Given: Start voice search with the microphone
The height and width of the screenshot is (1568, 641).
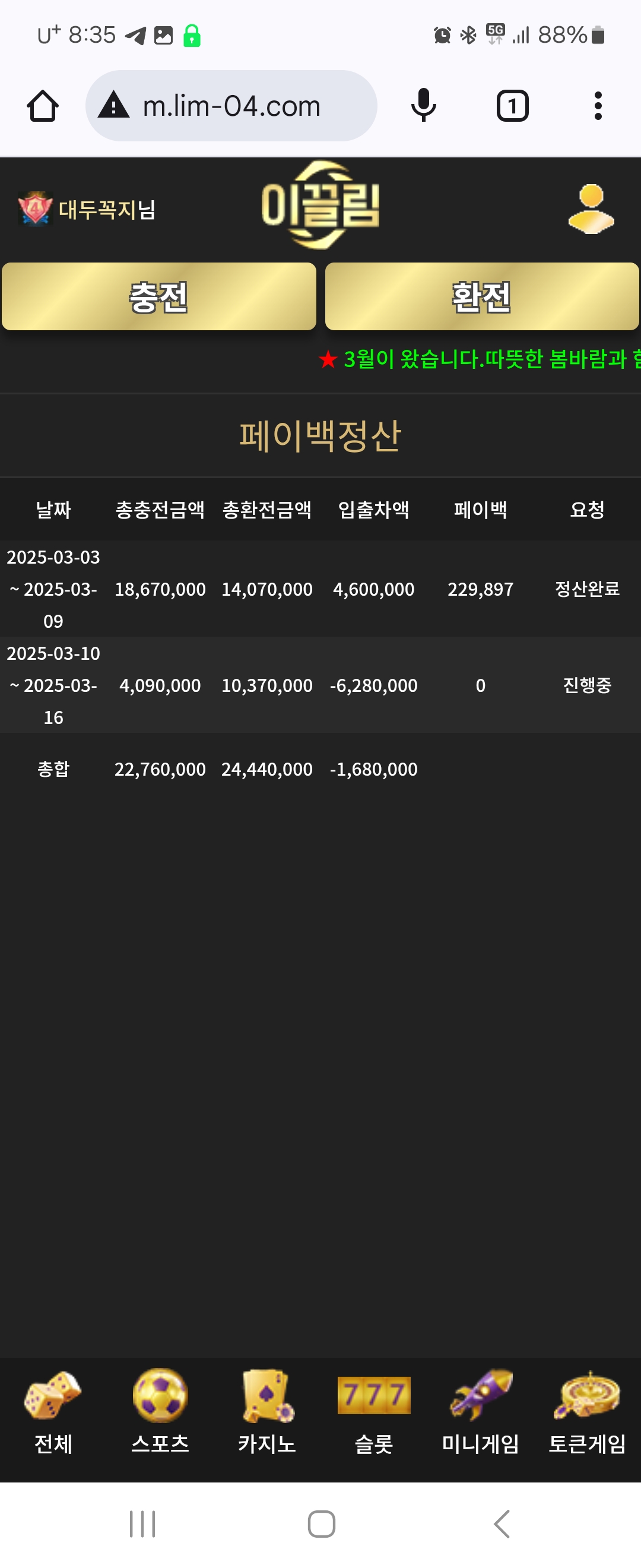Looking at the screenshot, I should click(423, 106).
